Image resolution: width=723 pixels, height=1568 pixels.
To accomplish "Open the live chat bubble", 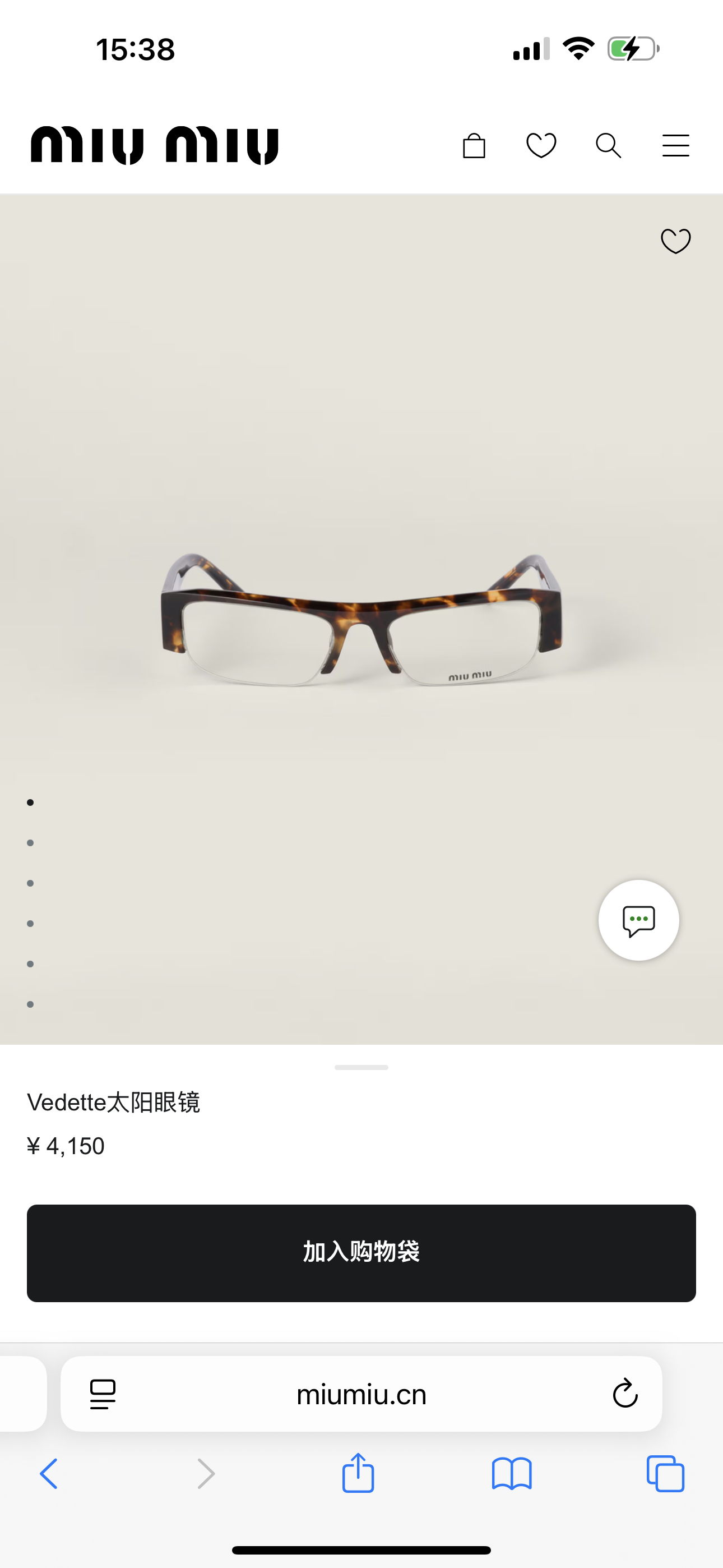I will 638,920.
